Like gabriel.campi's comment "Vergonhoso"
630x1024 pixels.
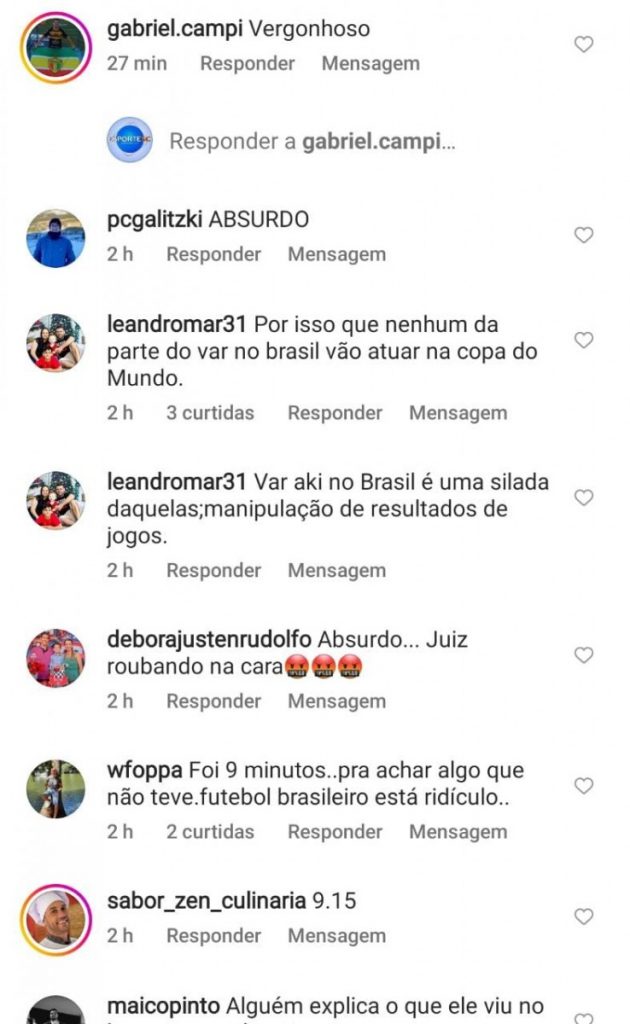(584, 44)
